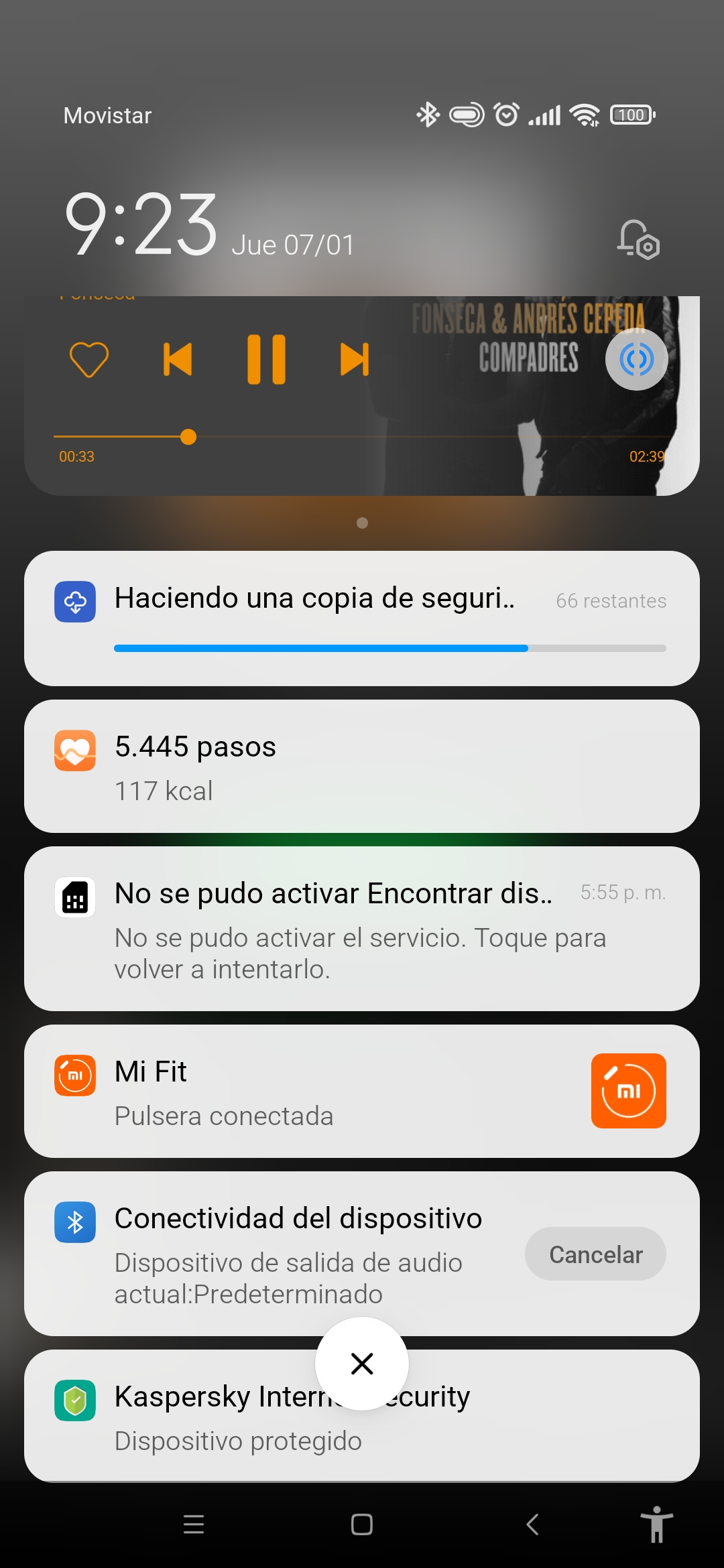Open the accessibility shortcut button

[657, 1524]
